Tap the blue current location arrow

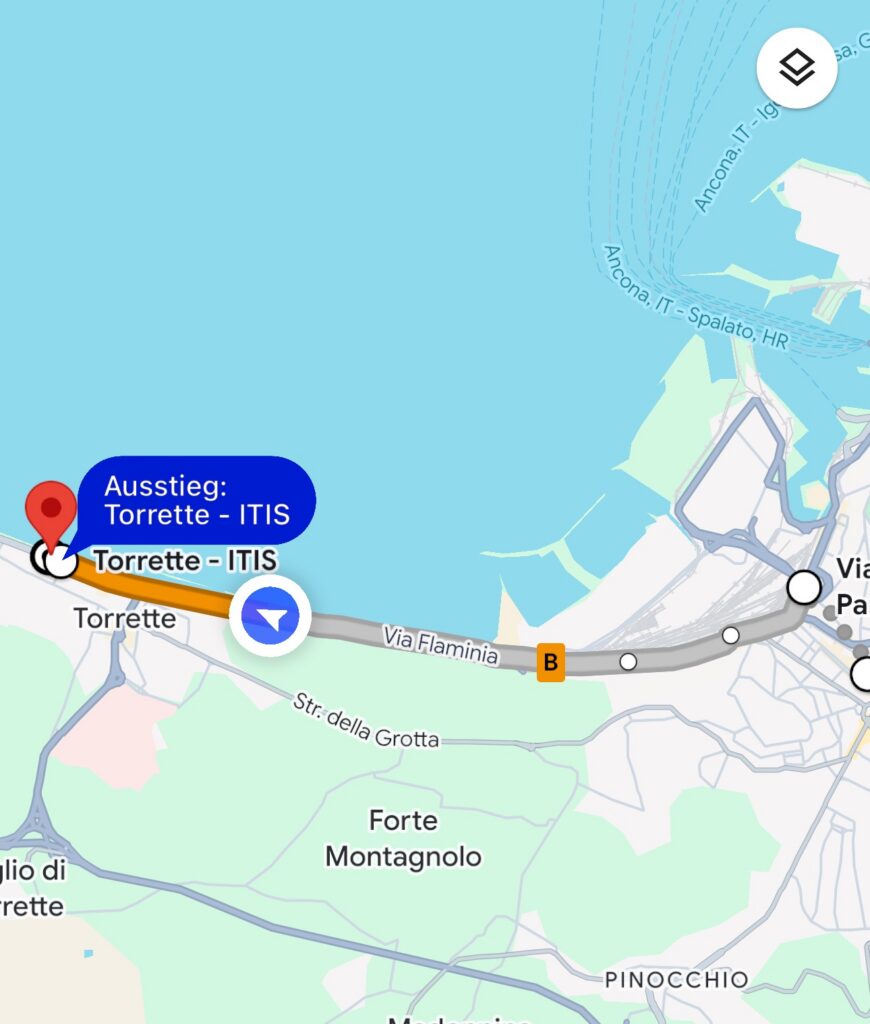[270, 617]
